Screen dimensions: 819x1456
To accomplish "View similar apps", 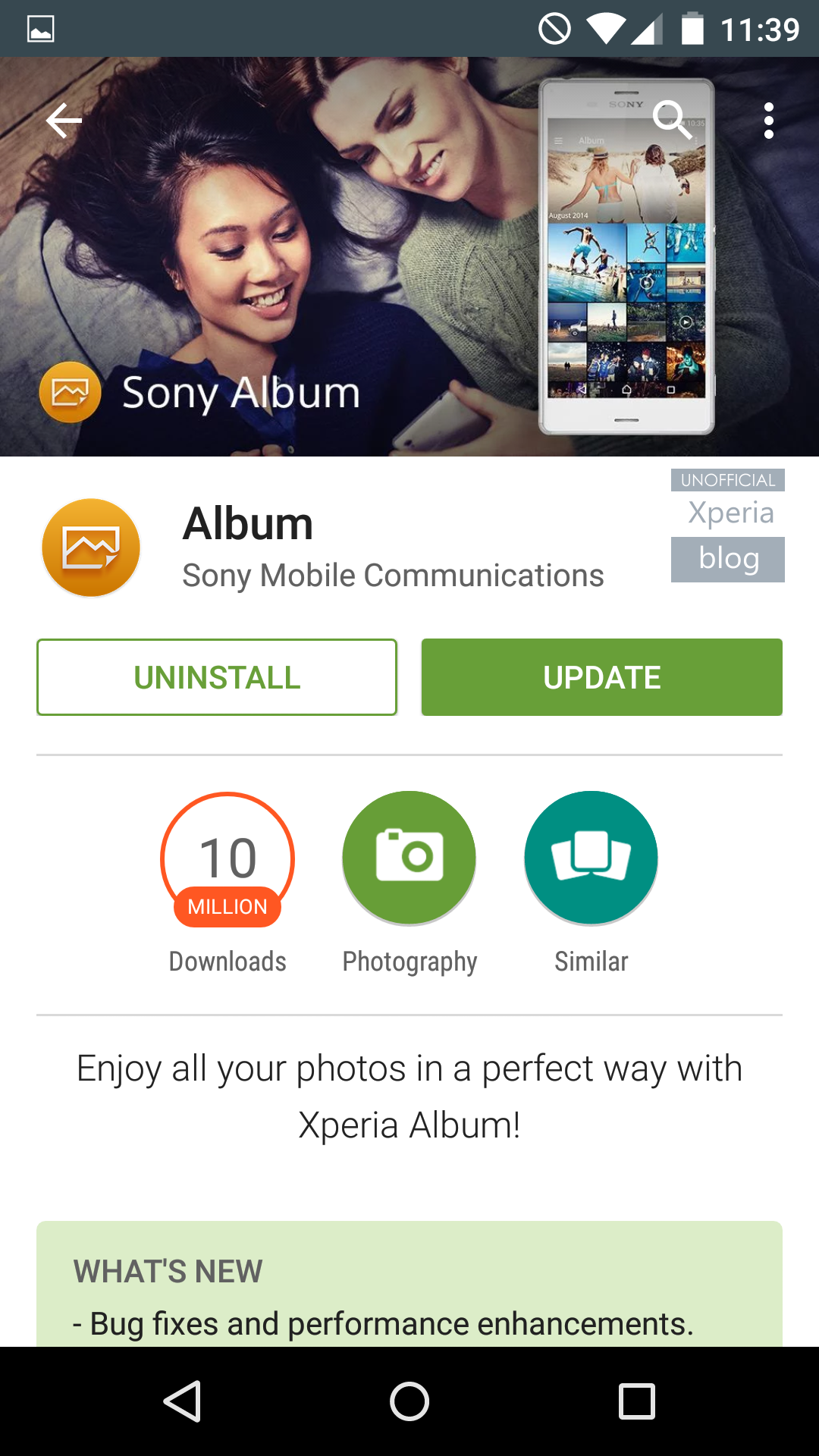I will pyautogui.click(x=591, y=858).
